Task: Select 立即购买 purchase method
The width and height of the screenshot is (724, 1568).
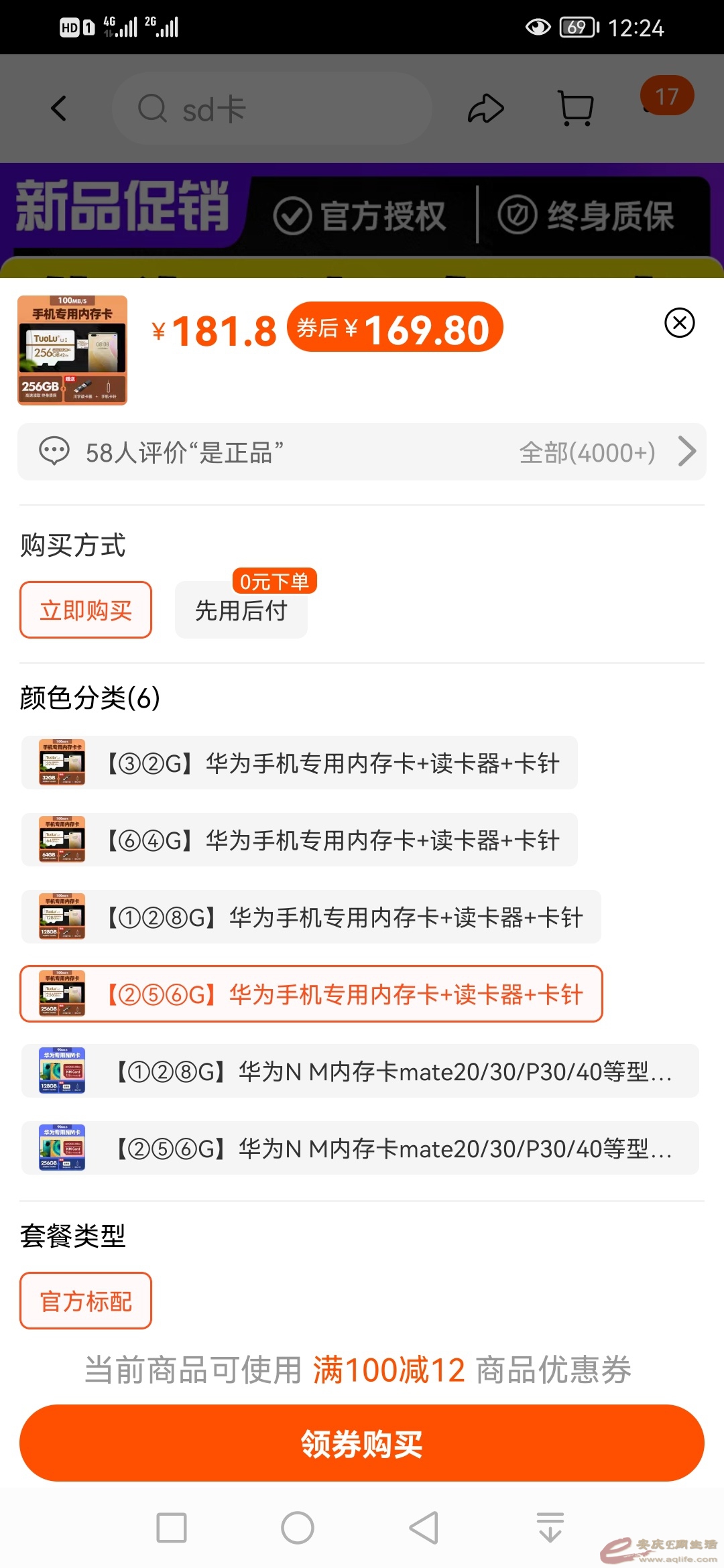Action: tap(86, 610)
